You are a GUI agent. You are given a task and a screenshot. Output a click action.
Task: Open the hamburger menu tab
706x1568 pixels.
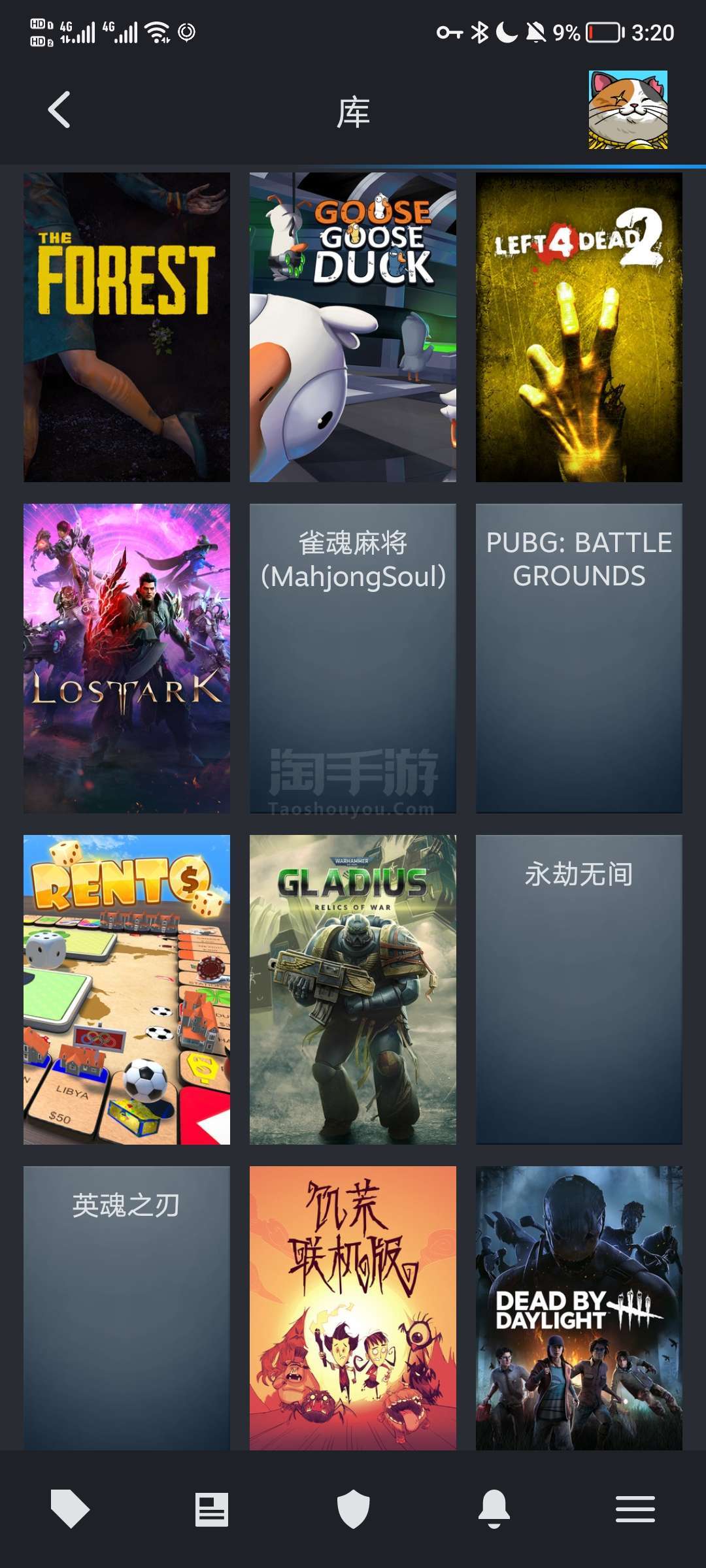coord(635,1509)
